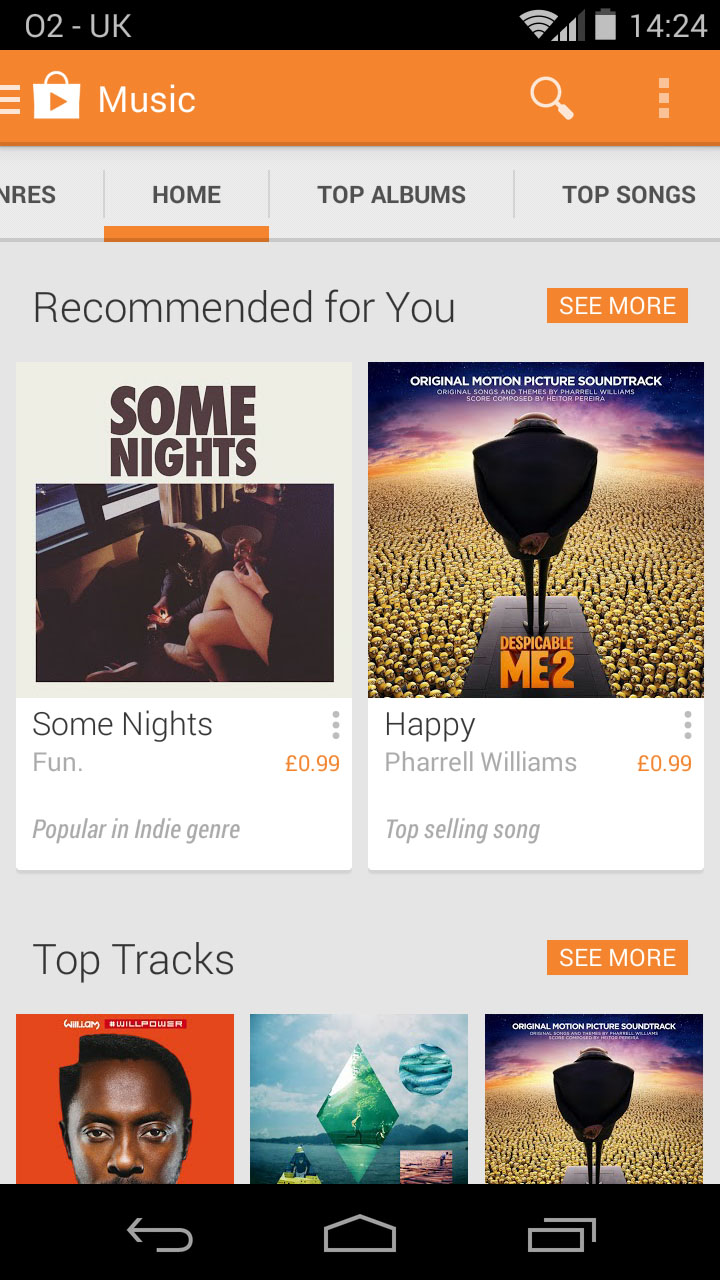Open options for Some Nights
The height and width of the screenshot is (1280, 720).
tap(336, 725)
